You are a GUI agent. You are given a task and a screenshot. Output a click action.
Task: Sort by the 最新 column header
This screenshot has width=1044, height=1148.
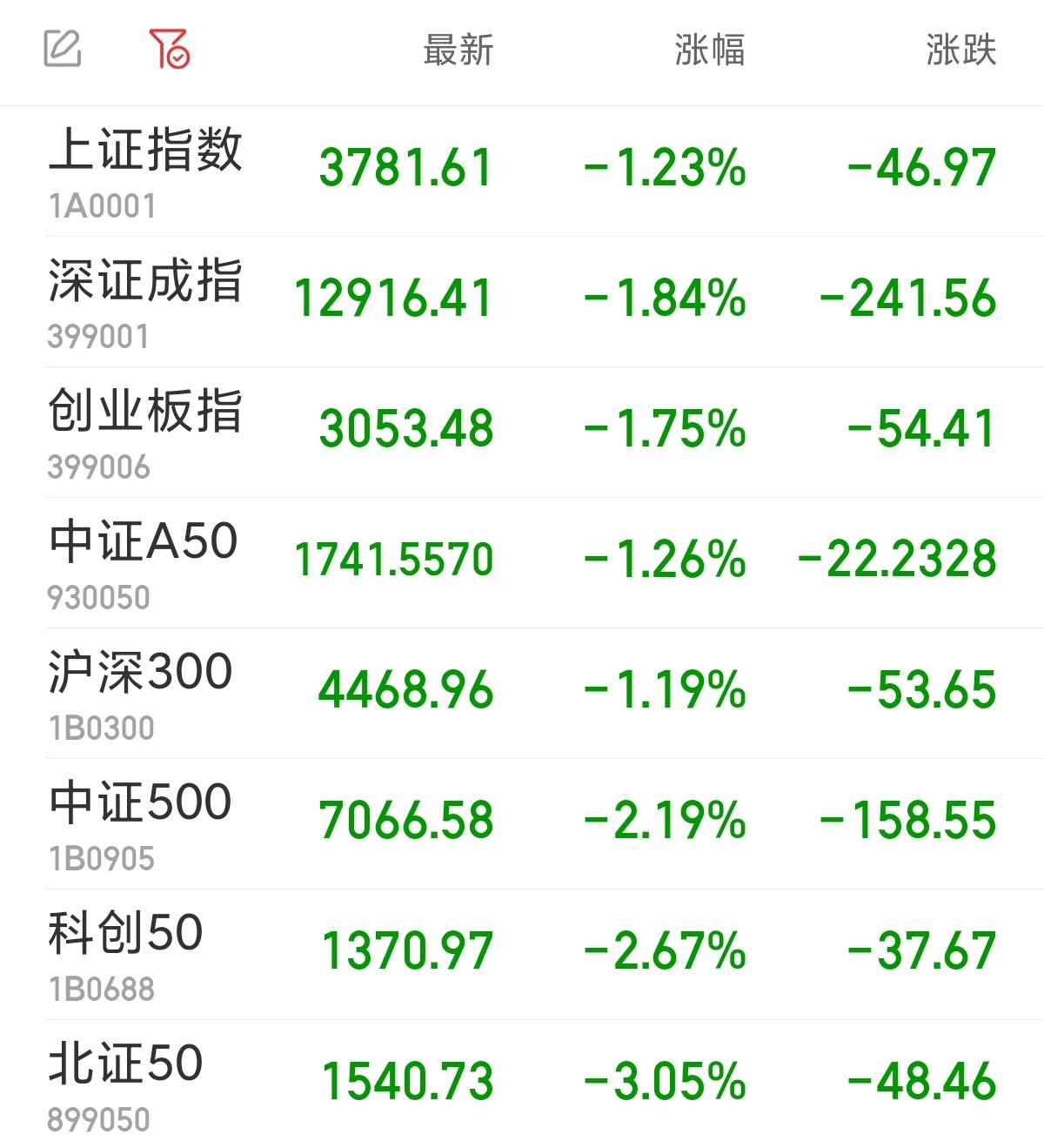pos(458,50)
